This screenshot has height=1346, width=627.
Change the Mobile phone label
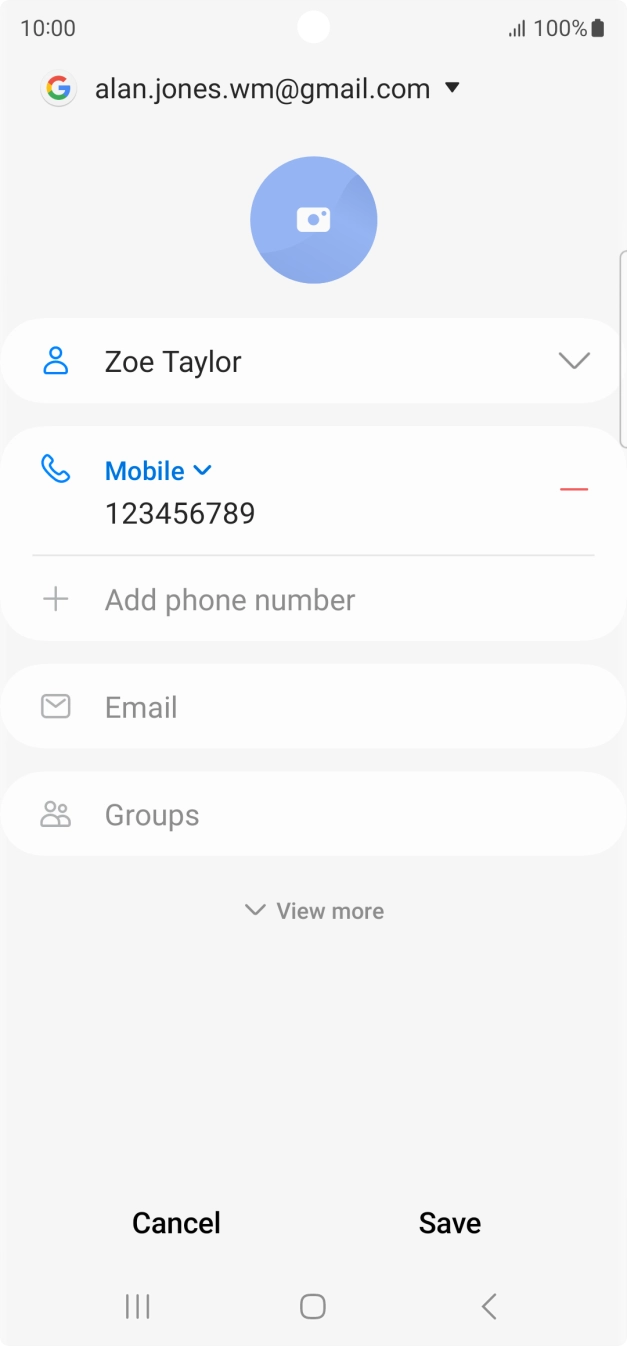(158, 471)
